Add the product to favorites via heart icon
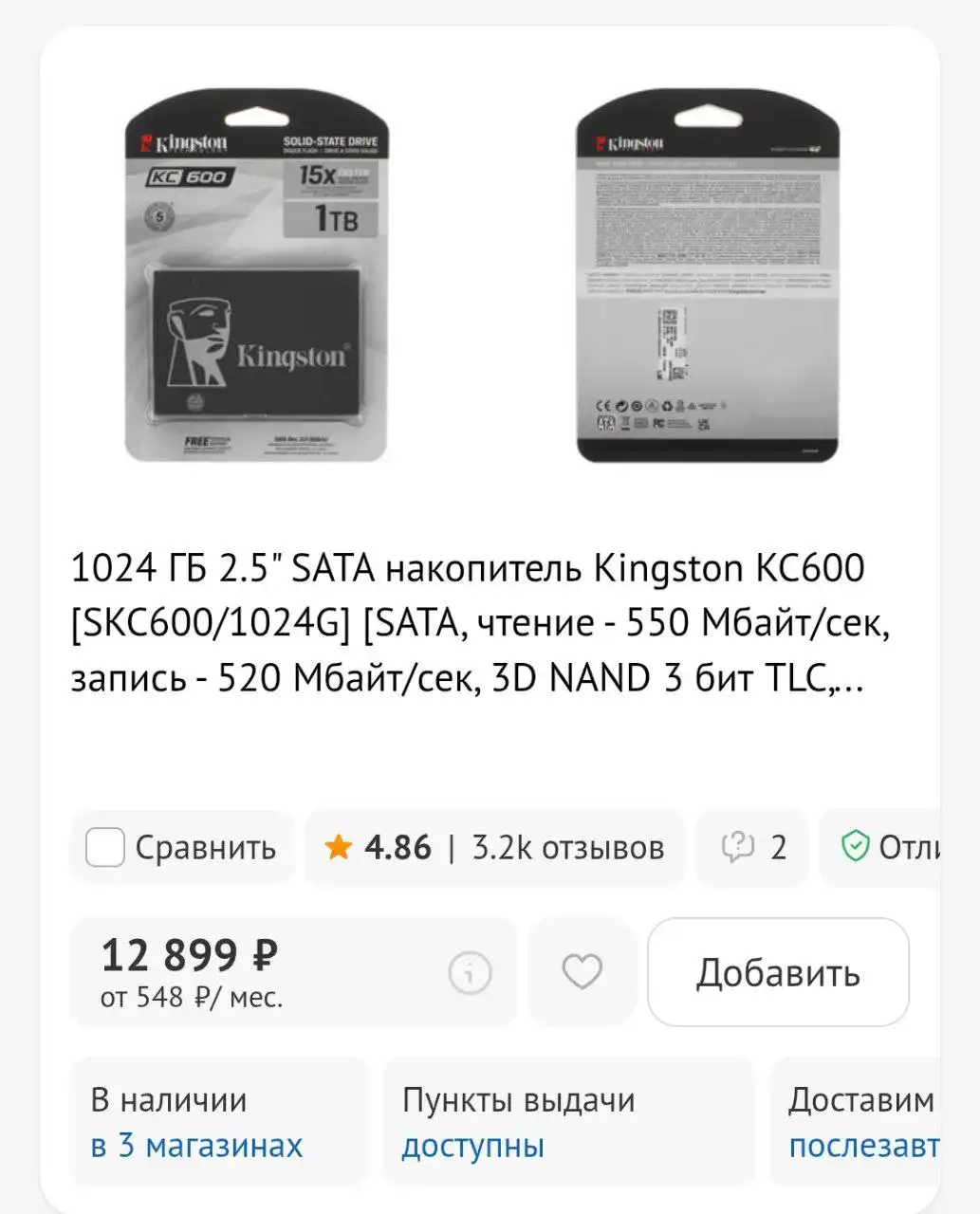Screen dimensions: 980x1214 581,972
